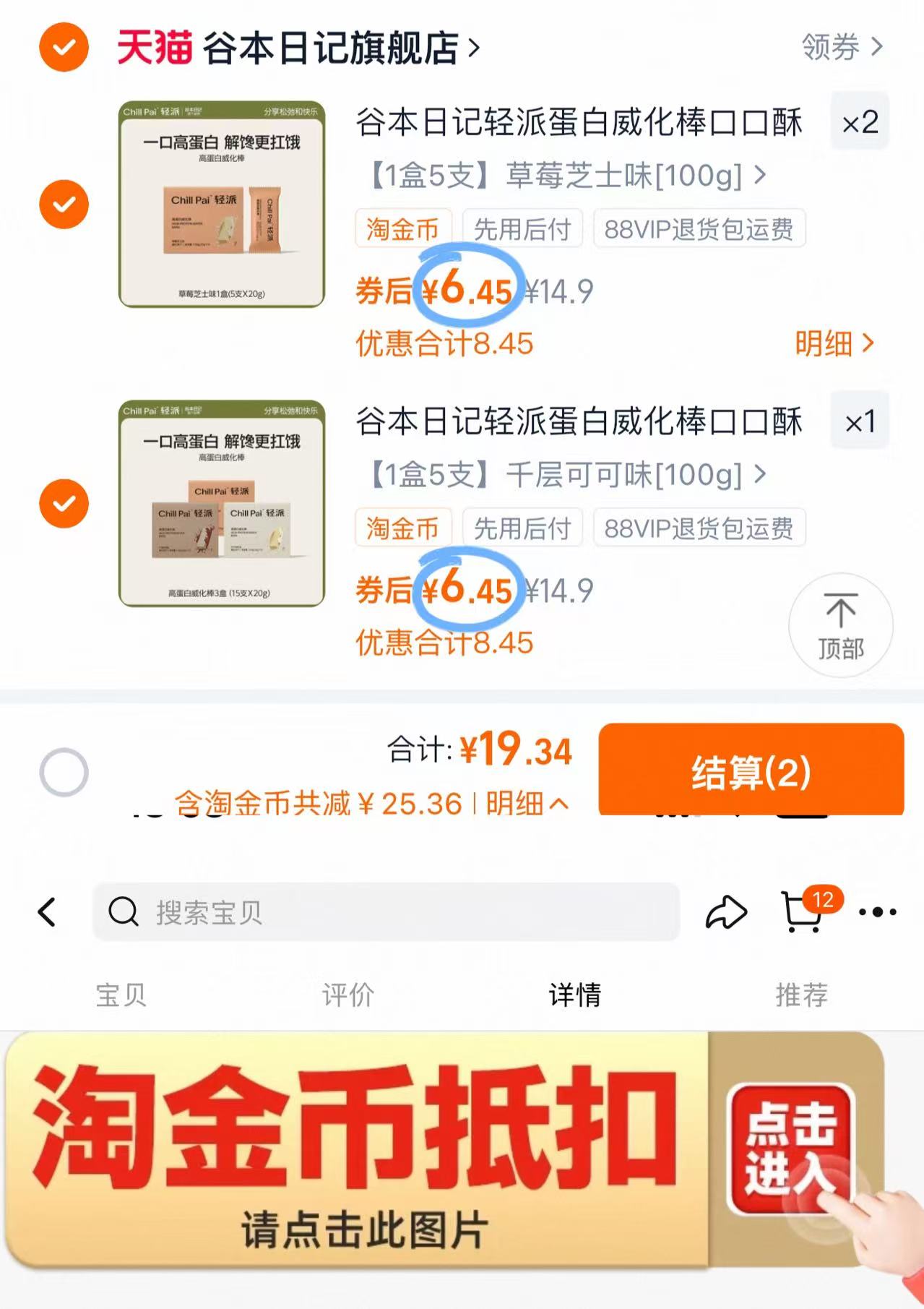The width and height of the screenshot is (924, 1309).
Task: Deselect the strawberry cheese wafer item checkbox
Action: 63,203
